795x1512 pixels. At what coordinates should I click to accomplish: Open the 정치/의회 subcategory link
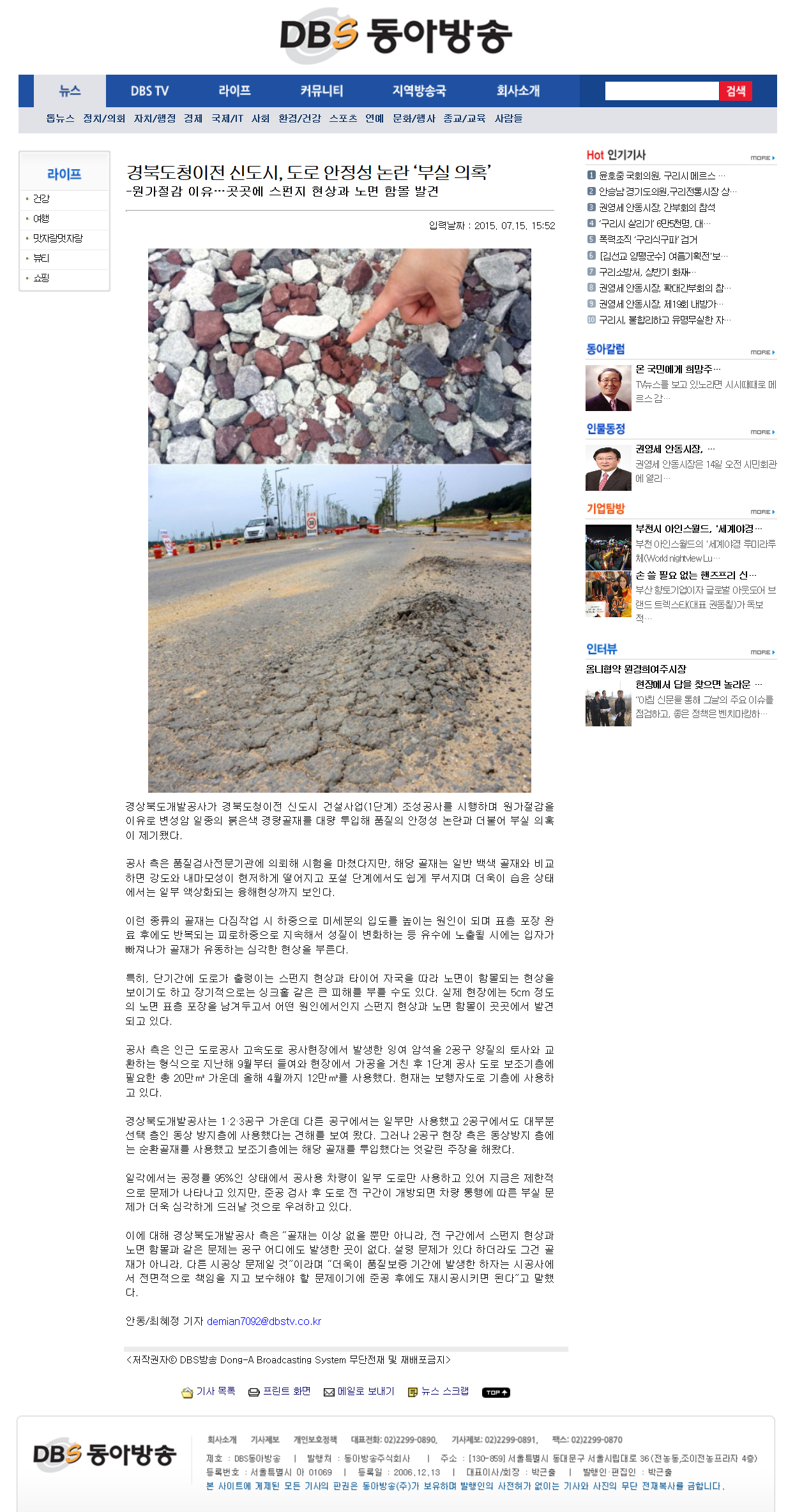(x=104, y=119)
